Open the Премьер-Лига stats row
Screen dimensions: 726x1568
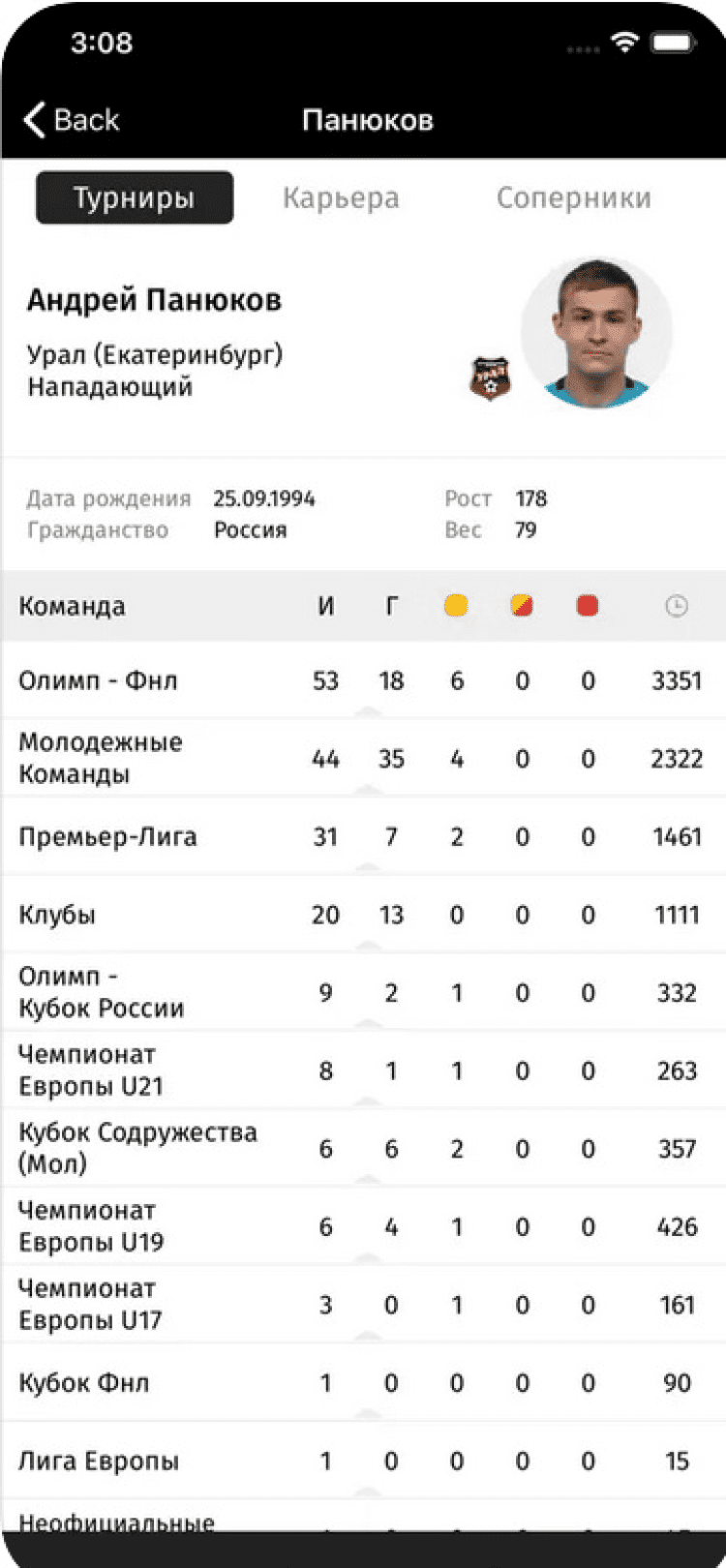click(x=363, y=836)
